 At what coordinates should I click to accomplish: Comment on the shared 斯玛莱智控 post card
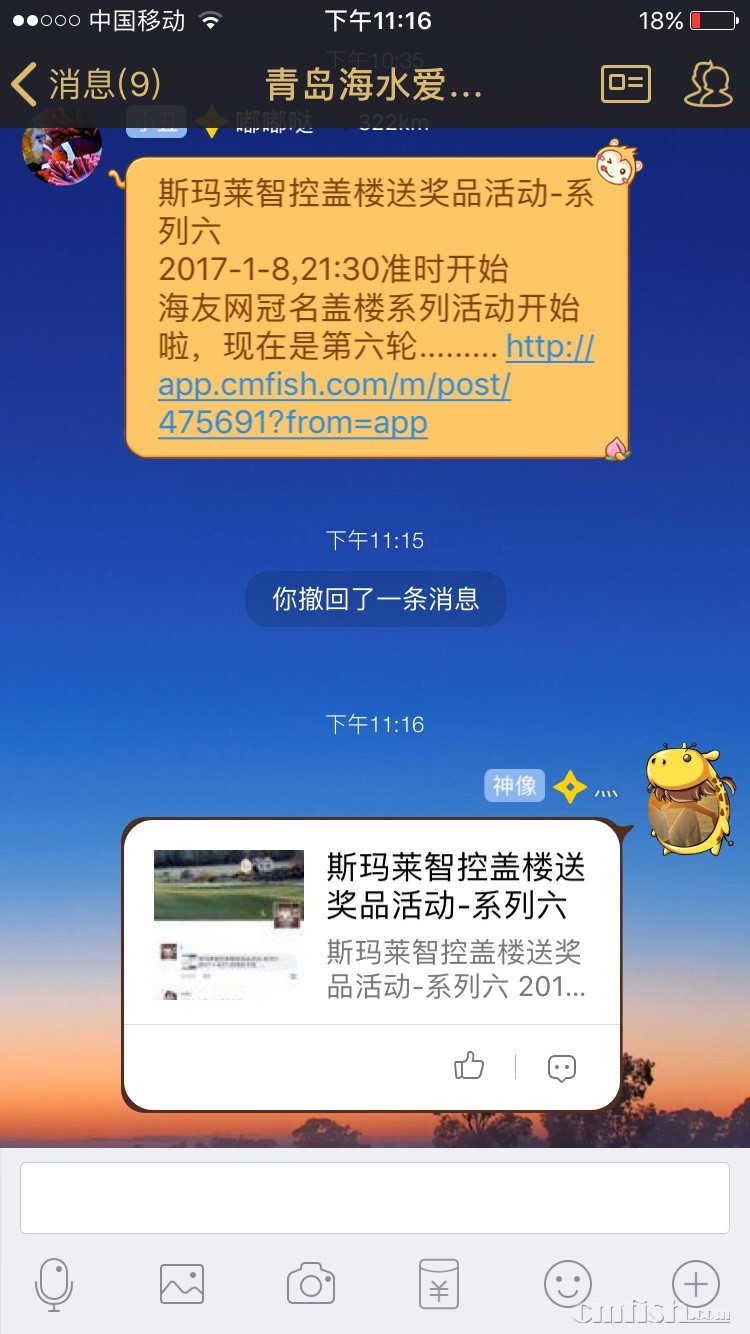pyautogui.click(x=562, y=1067)
